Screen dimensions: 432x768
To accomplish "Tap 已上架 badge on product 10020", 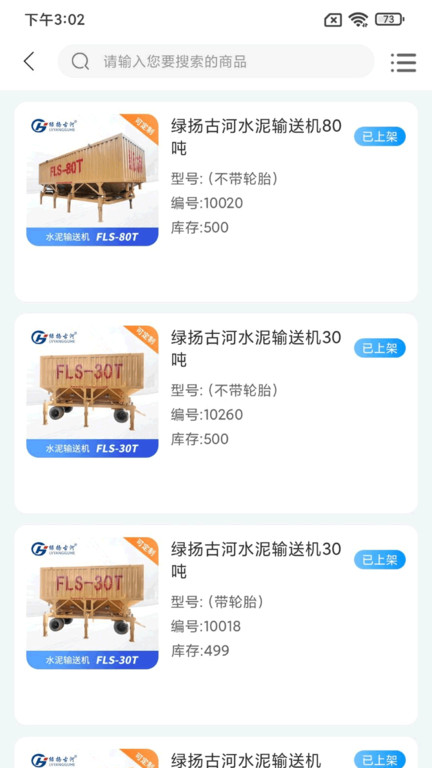I will pos(380,137).
